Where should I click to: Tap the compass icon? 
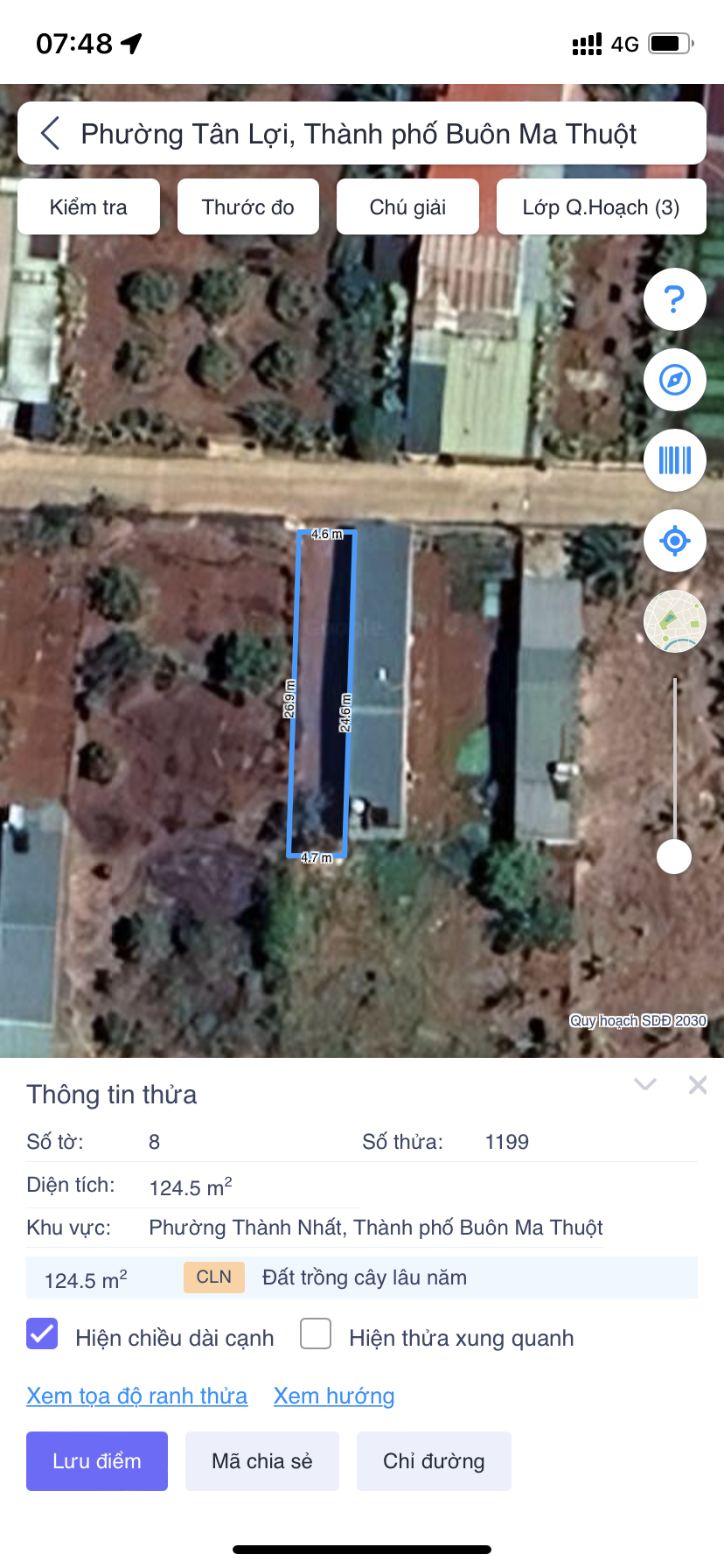pos(674,380)
